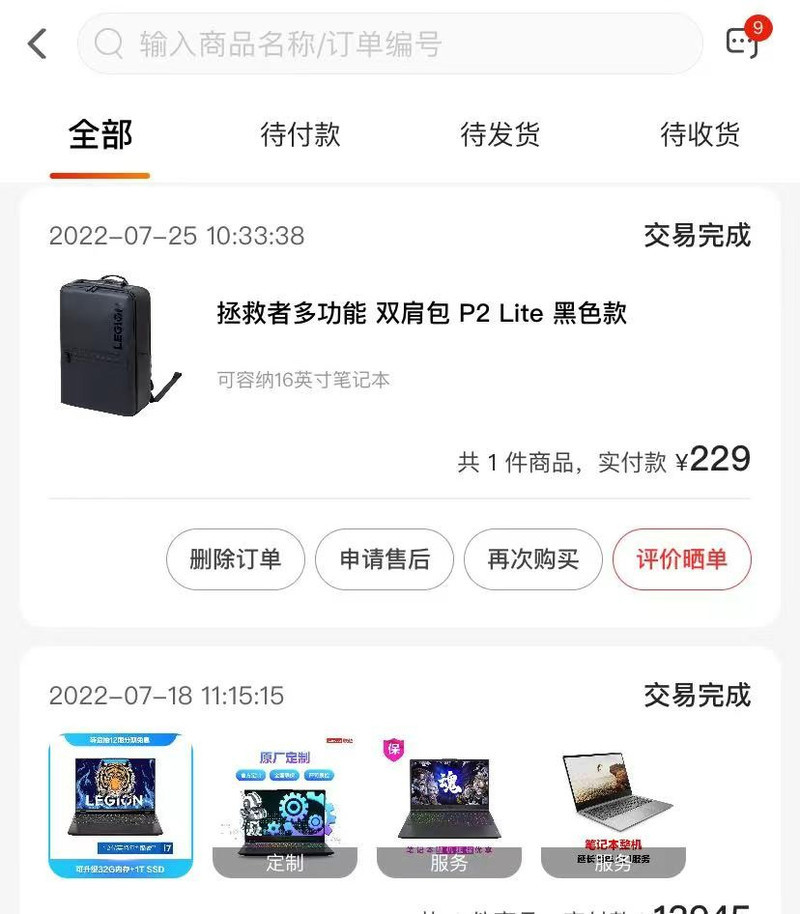Screen dimensions: 800x914
Task: Switch to the 待付款 tab
Action: [x=300, y=135]
